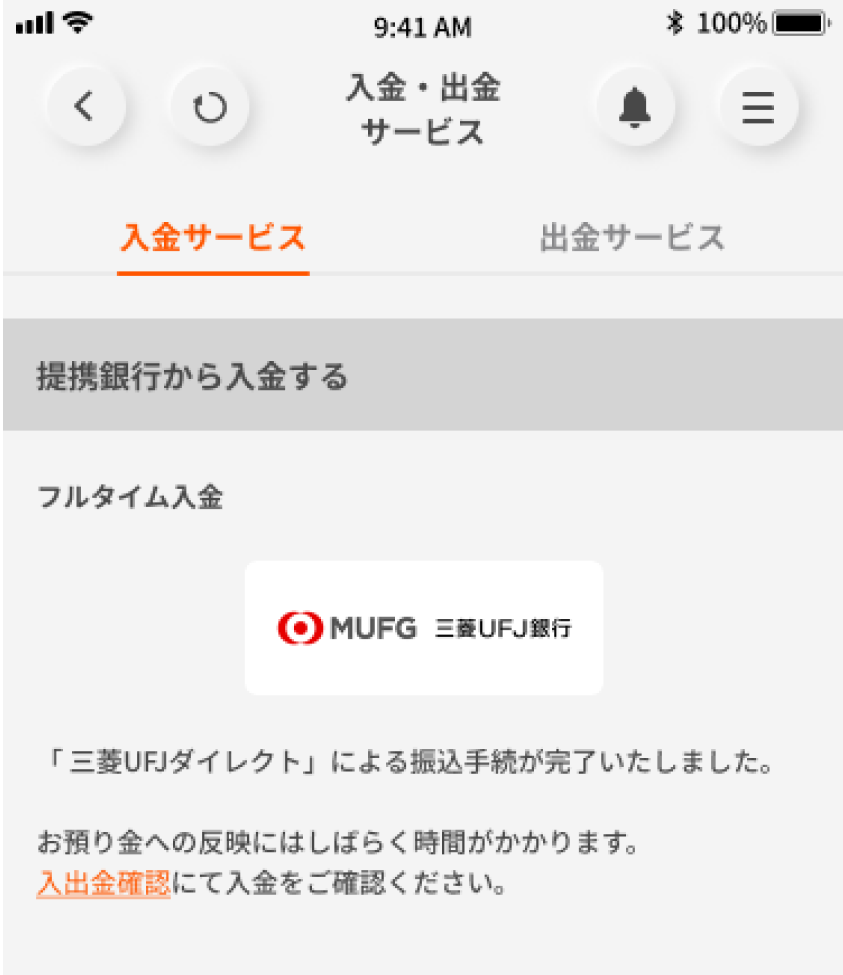Open the notifications bell
843x975 pixels.
(634, 106)
